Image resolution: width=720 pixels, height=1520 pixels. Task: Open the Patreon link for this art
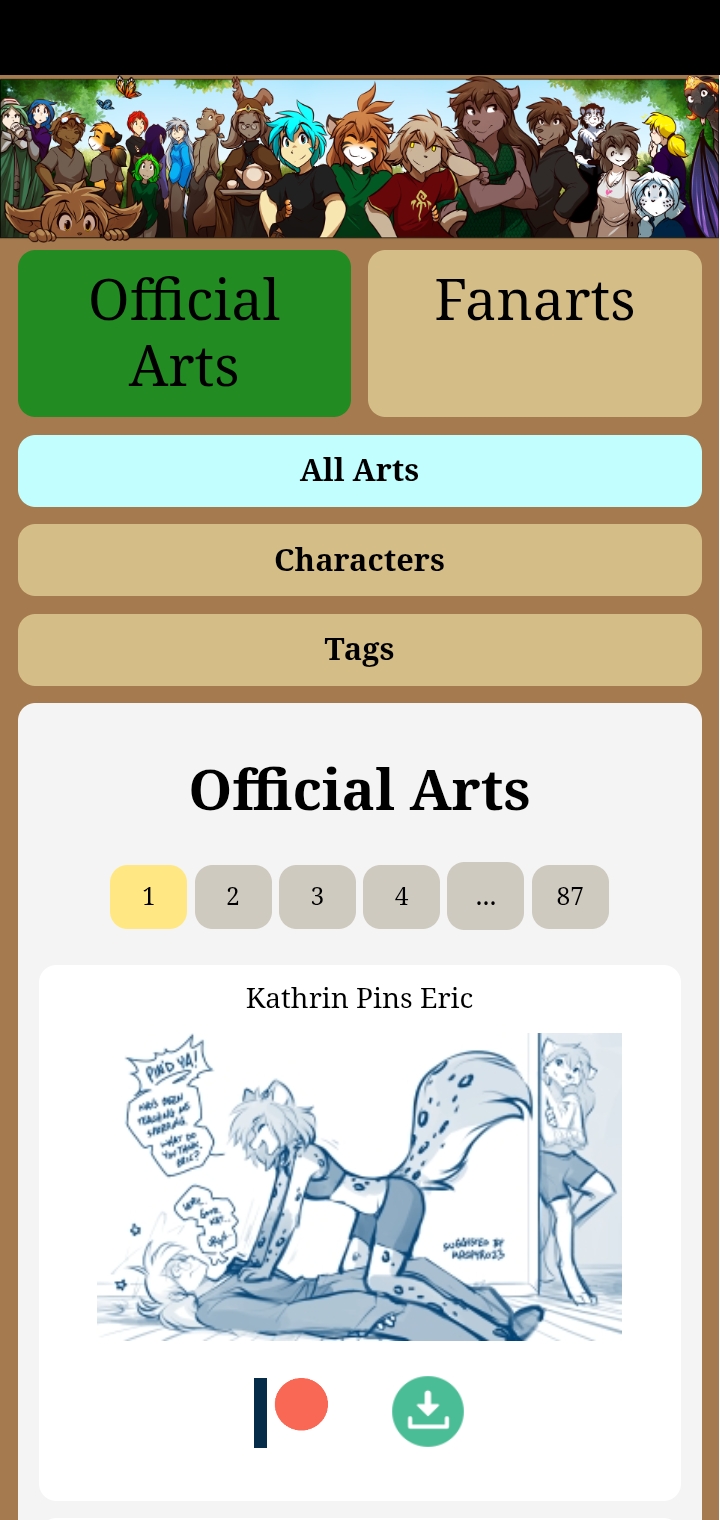[291, 1412]
